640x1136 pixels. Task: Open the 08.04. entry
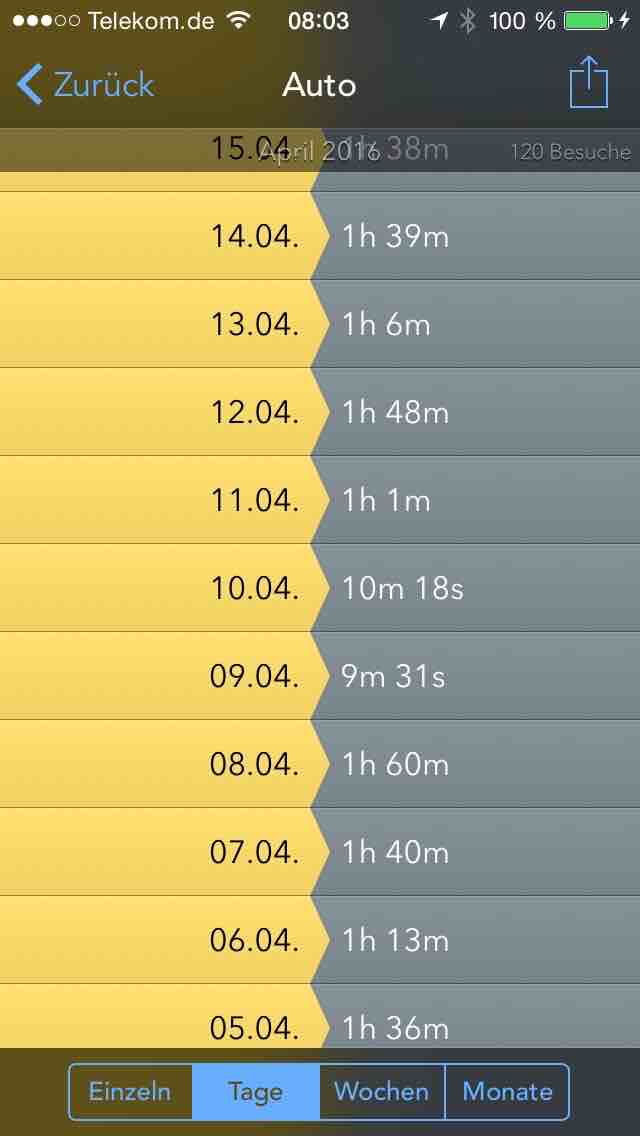pos(320,765)
